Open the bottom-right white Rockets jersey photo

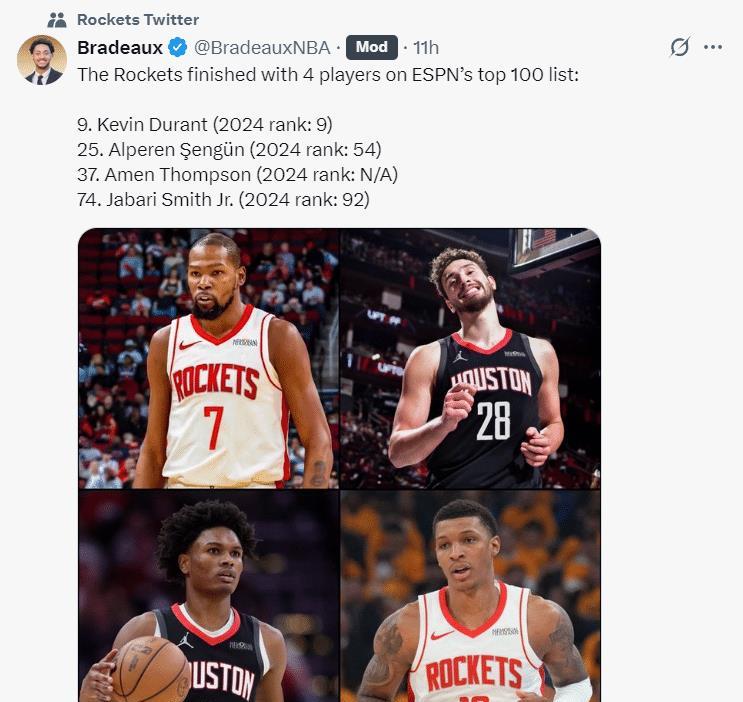pyautogui.click(x=471, y=596)
